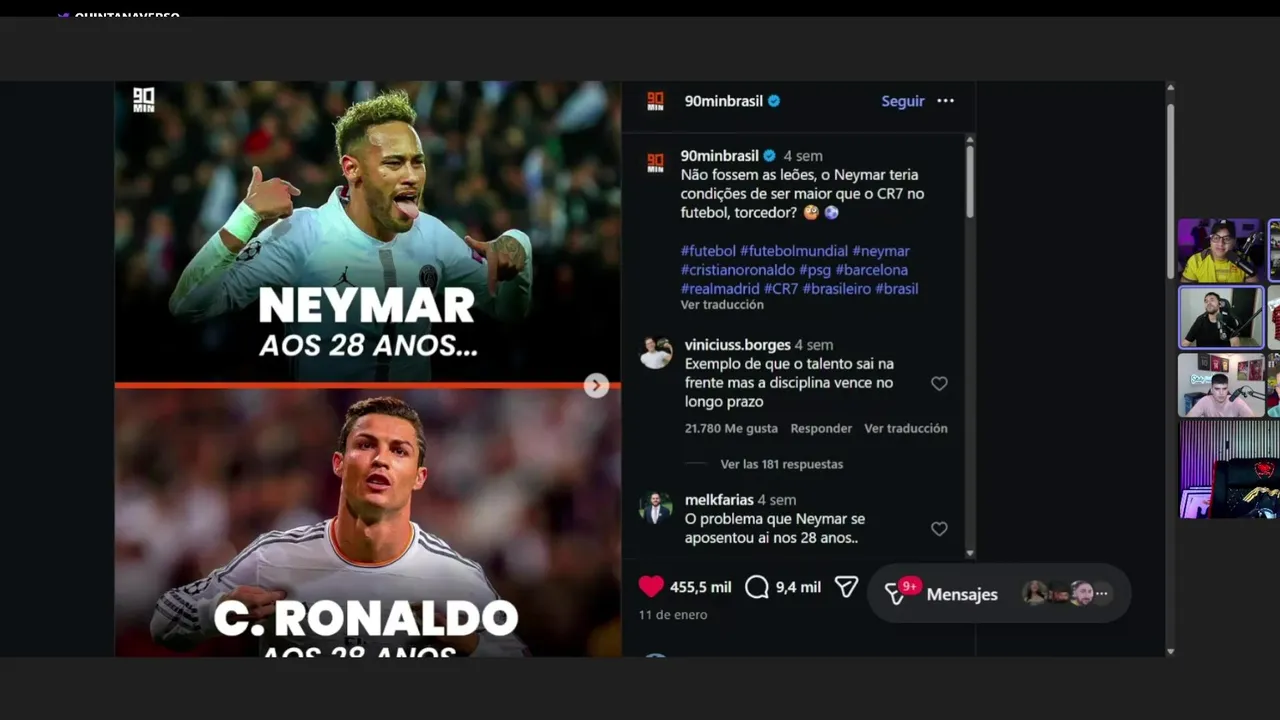The image size is (1280, 720).
Task: Open the post's three-dot options menu
Action: pyautogui.click(x=945, y=101)
